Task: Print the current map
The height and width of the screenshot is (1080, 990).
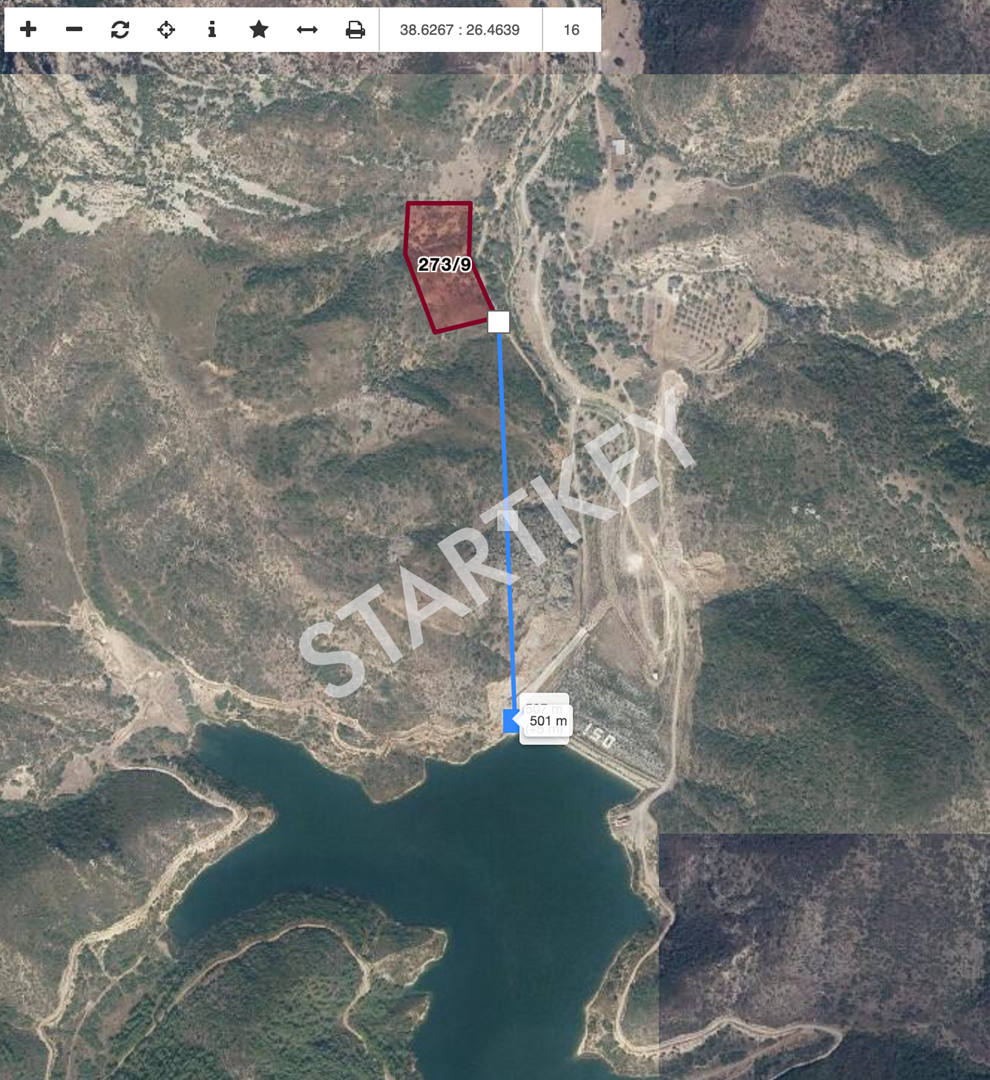Action: click(355, 30)
